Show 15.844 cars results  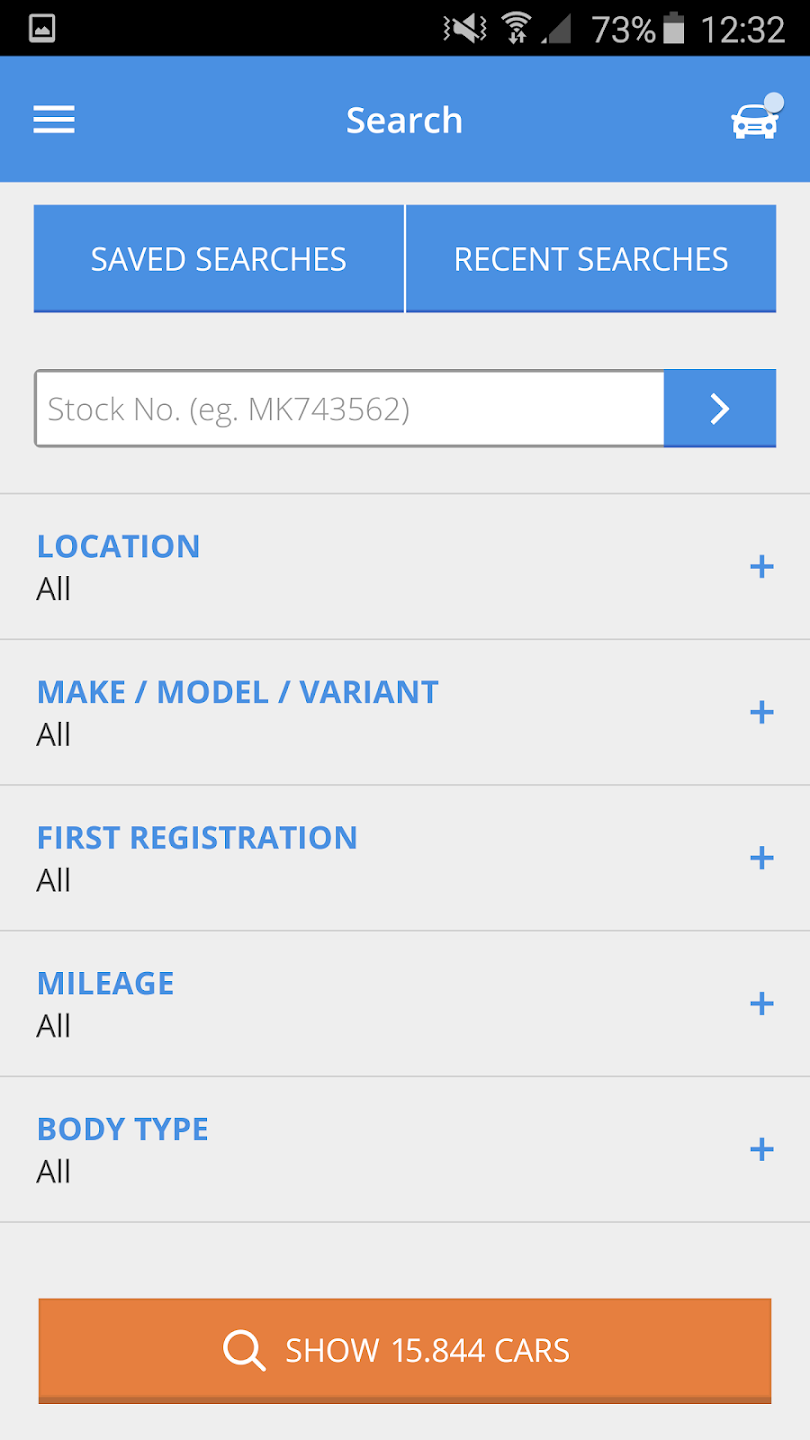point(405,1350)
